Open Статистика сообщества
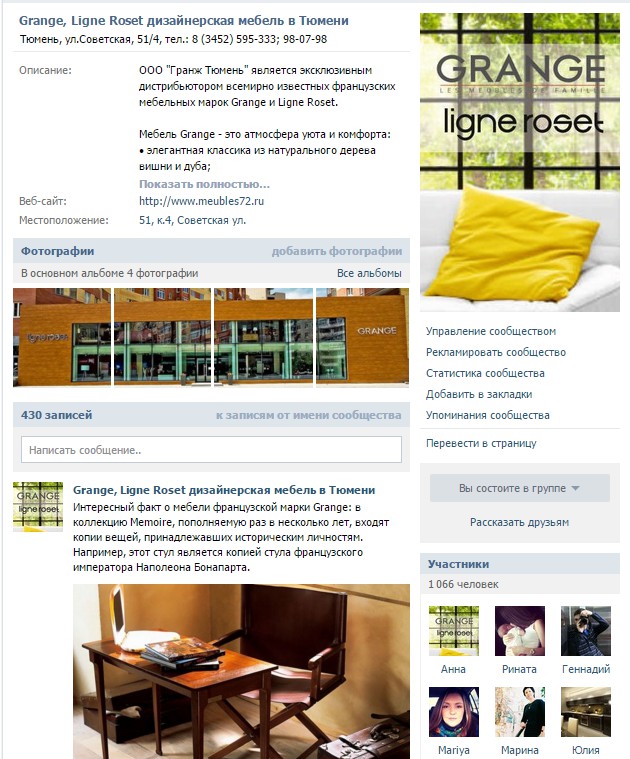This screenshot has width=630, height=759. point(485,373)
